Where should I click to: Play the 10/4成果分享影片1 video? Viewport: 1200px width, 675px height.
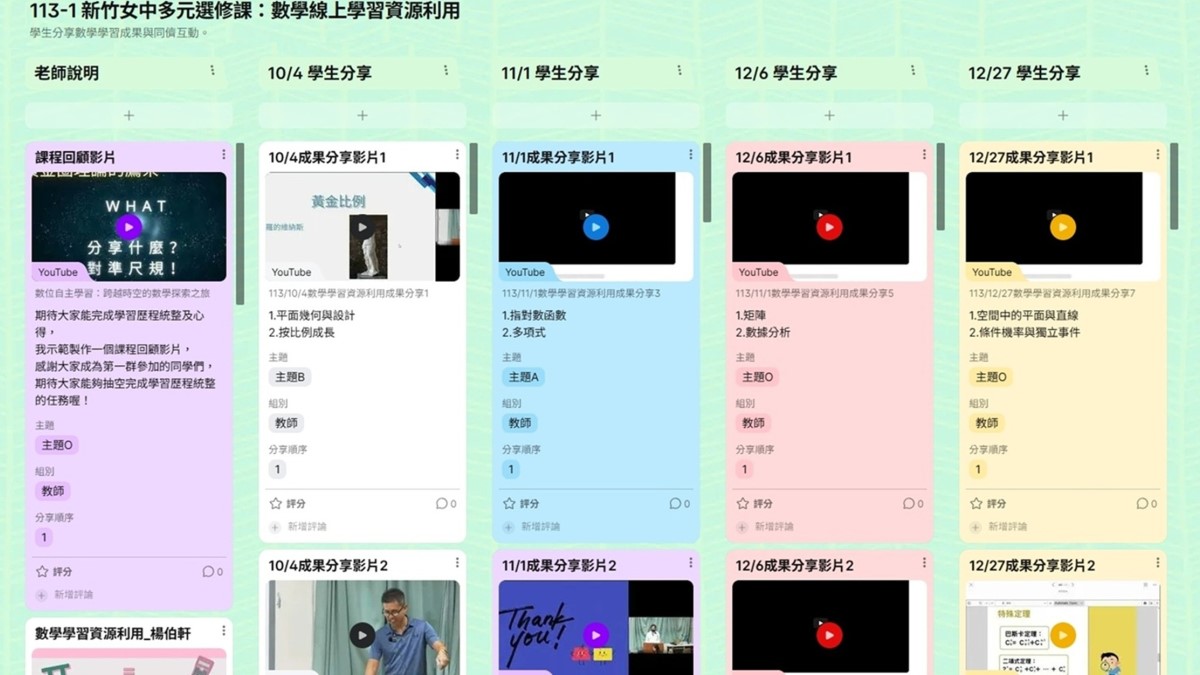pyautogui.click(x=362, y=227)
